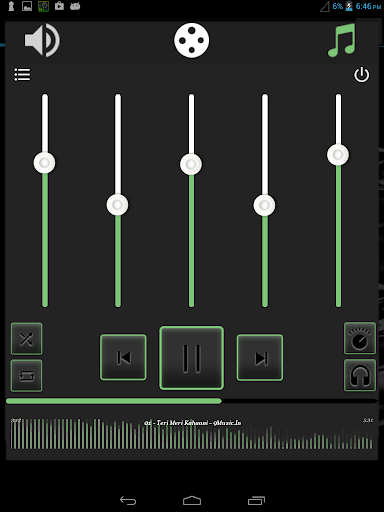
Task: Tap the speaker volume icon
Action: click(x=42, y=40)
